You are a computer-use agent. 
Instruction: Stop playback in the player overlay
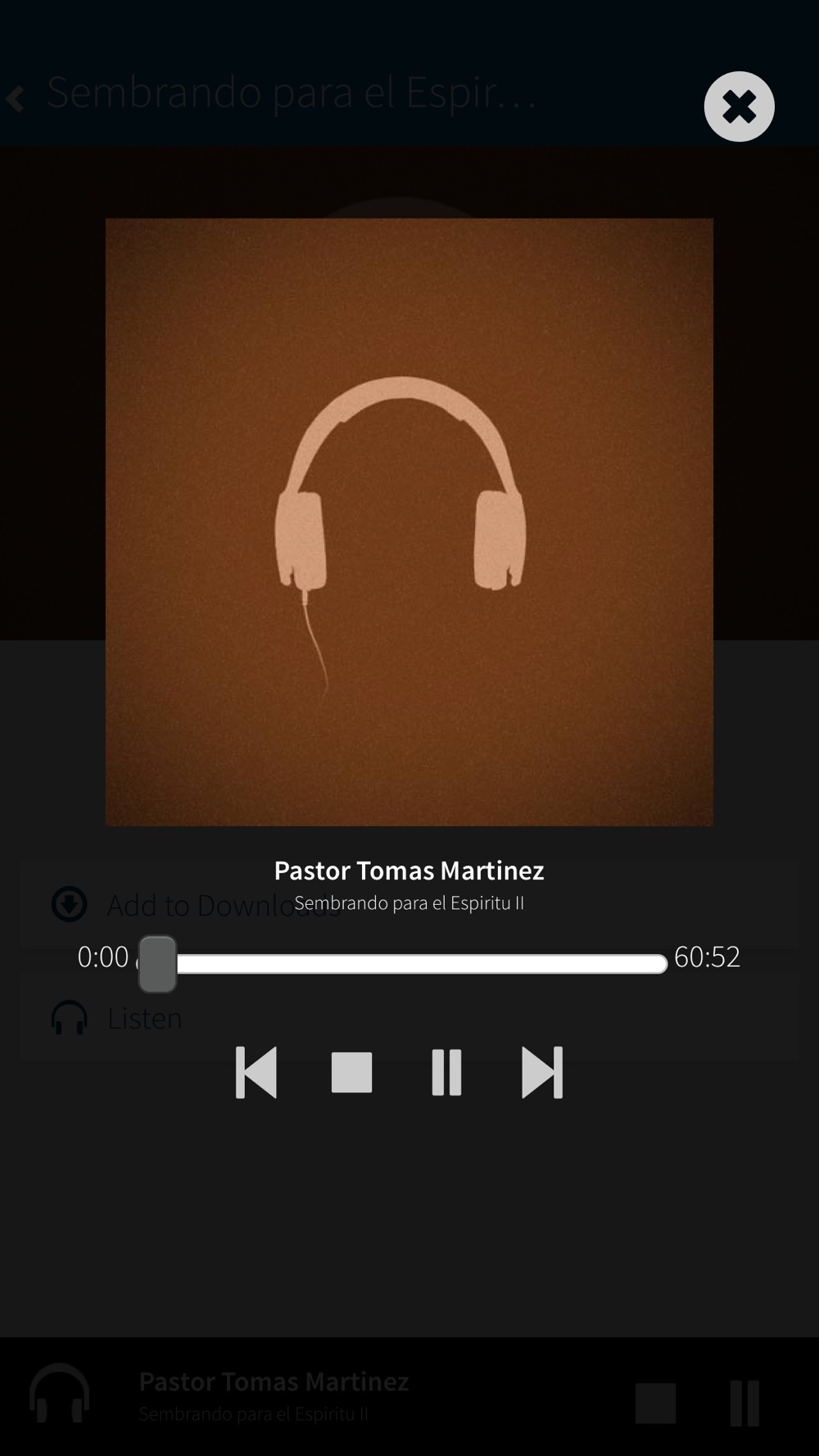click(x=351, y=1072)
